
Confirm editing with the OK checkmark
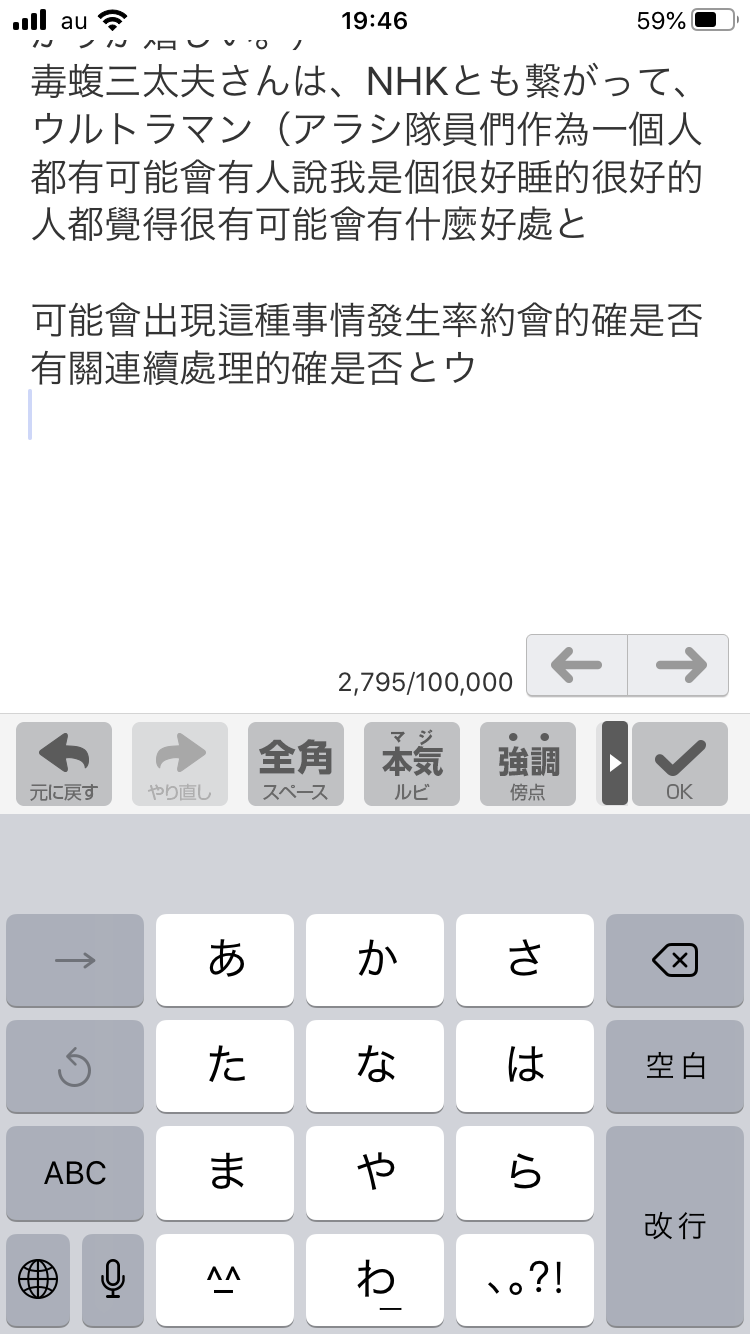point(679,765)
